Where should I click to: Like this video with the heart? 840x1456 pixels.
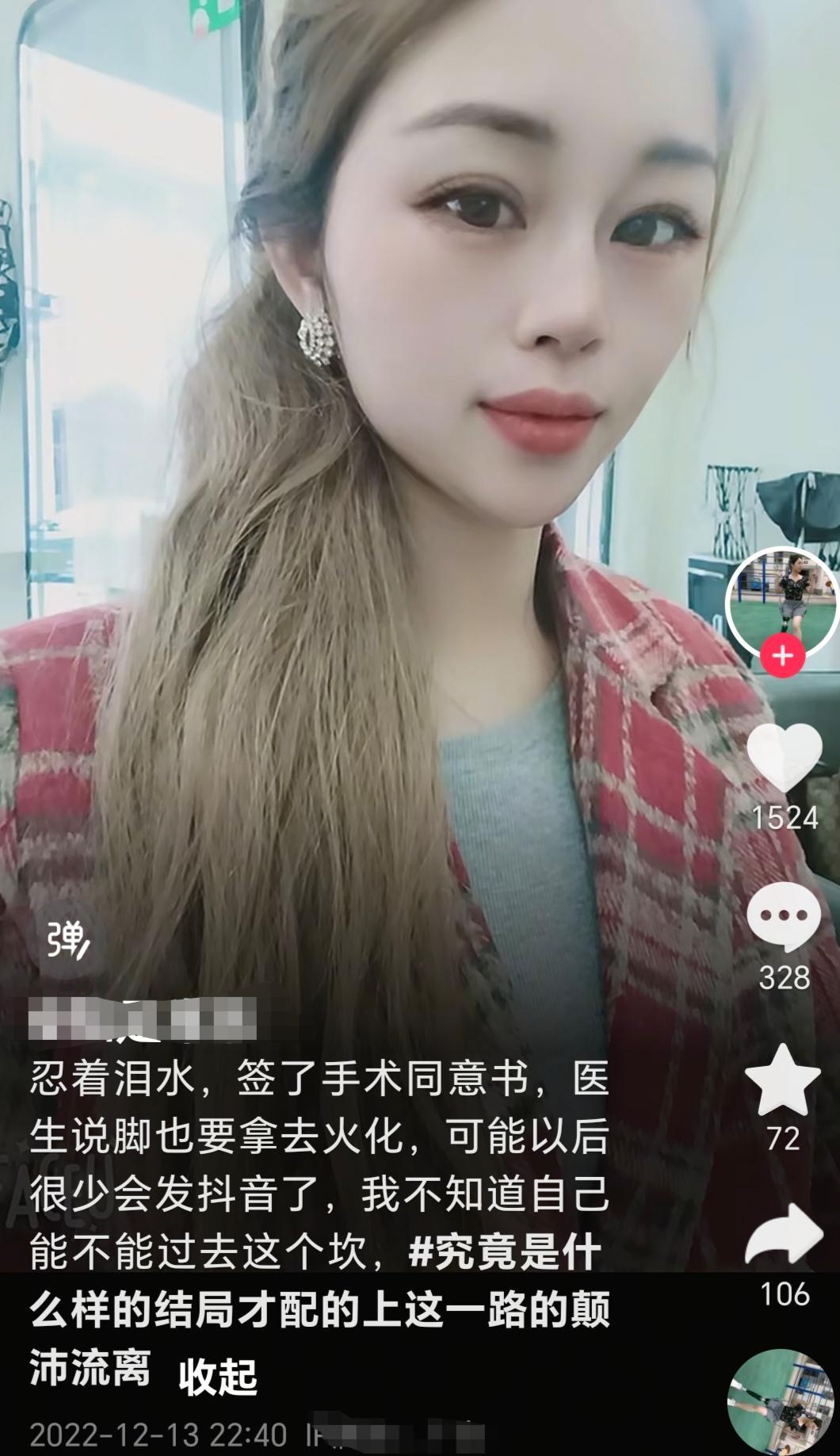[x=784, y=757]
